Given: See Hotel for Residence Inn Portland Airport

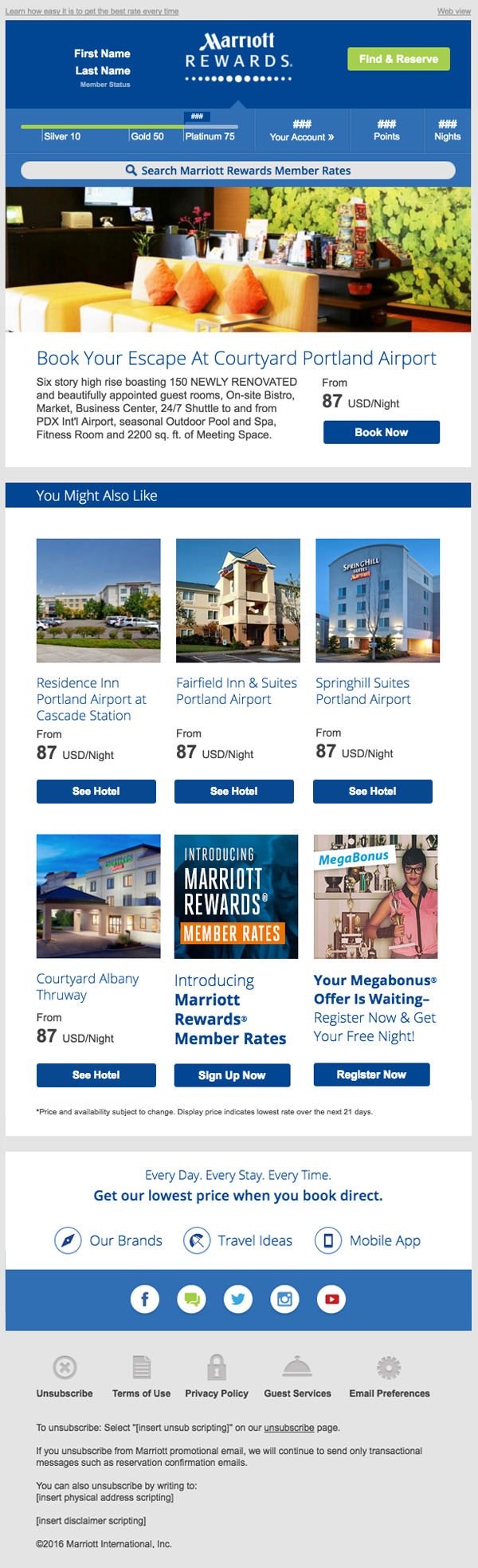Looking at the screenshot, I should (96, 791).
